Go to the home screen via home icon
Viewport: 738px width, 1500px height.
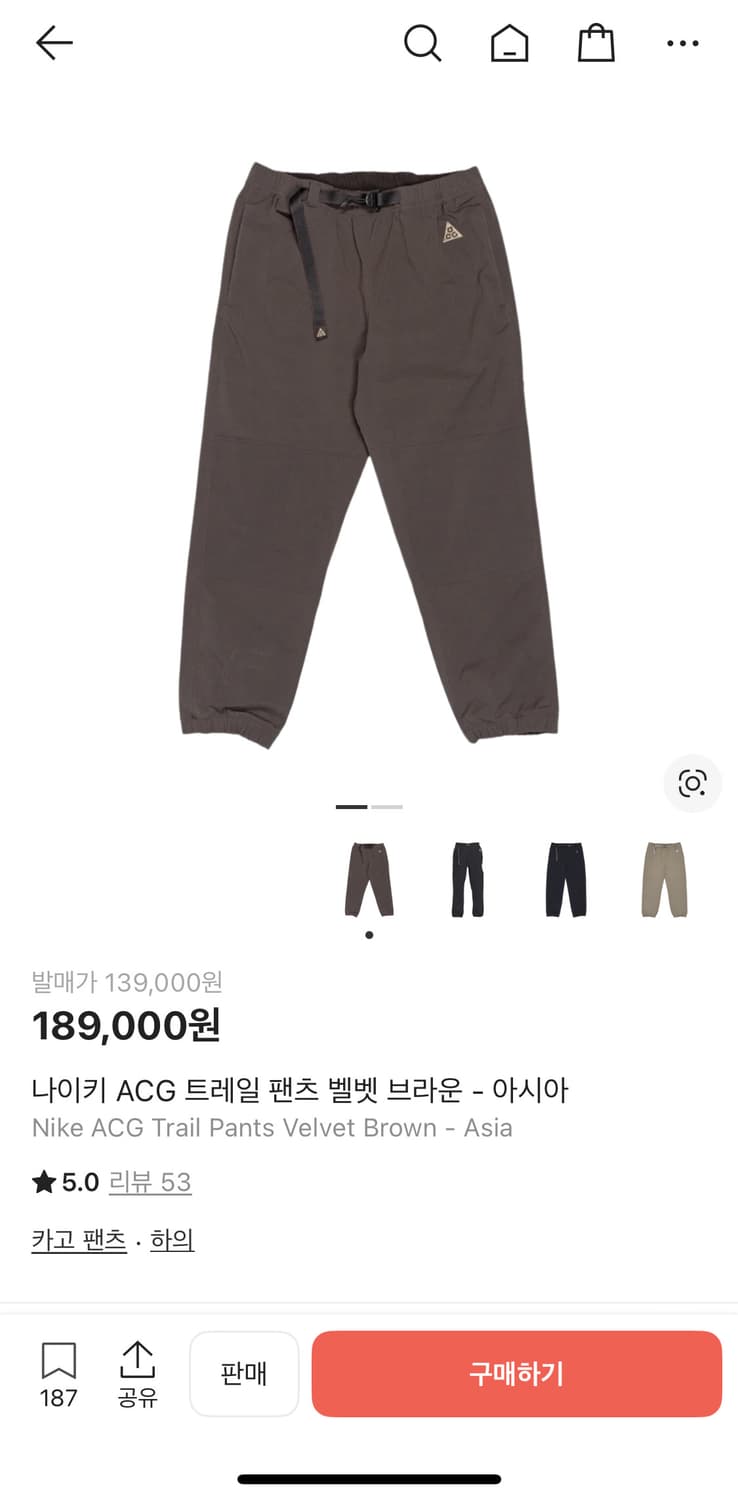pos(510,43)
